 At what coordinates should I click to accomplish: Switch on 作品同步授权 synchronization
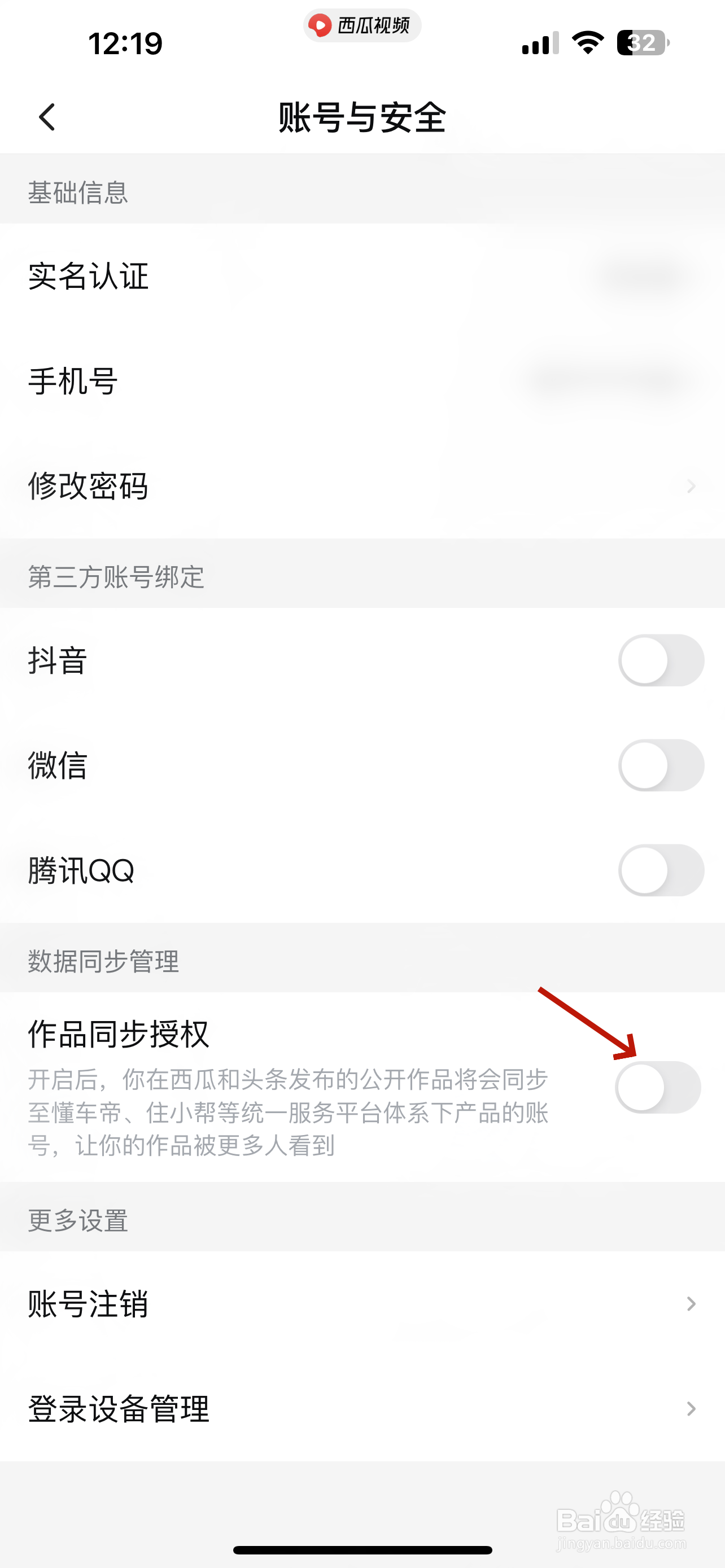(x=660, y=1087)
